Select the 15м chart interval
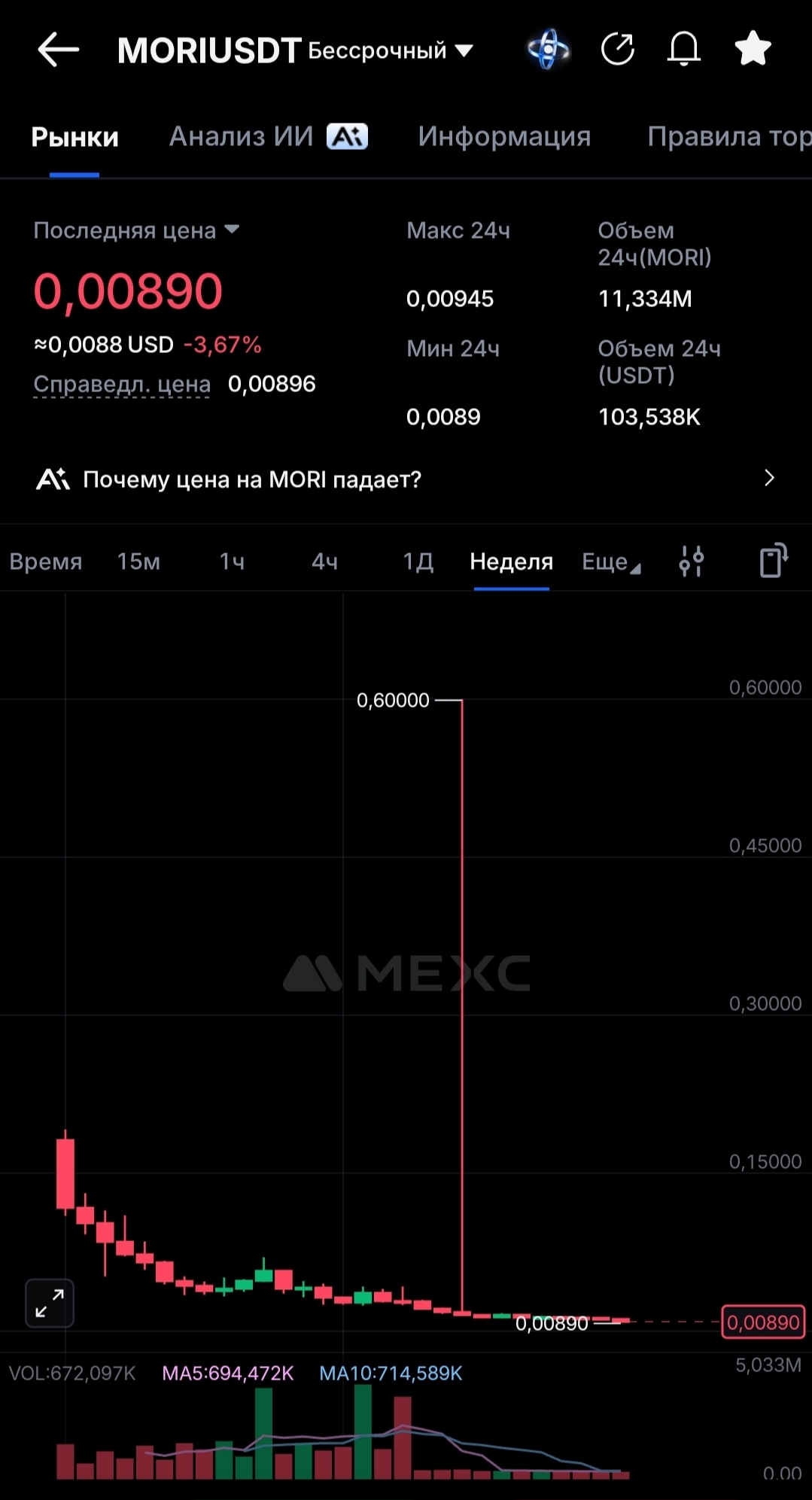 pyautogui.click(x=138, y=561)
